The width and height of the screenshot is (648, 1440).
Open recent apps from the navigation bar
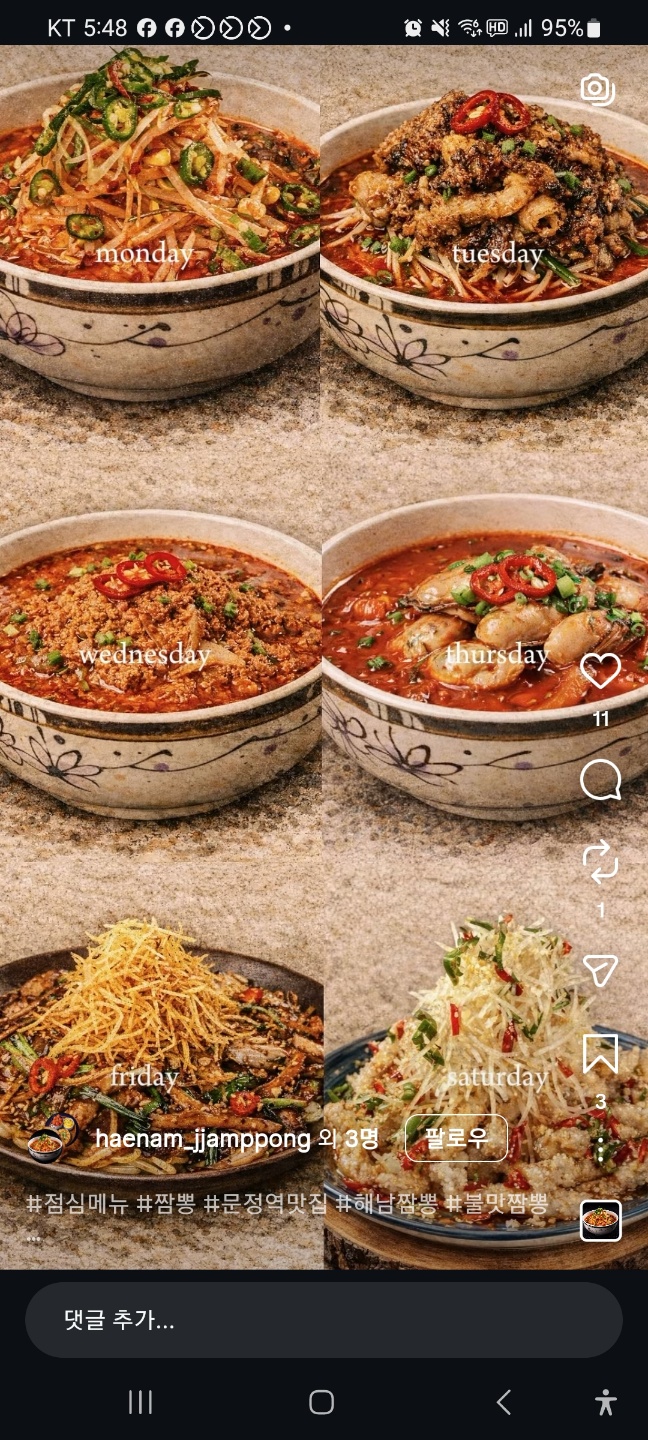[141, 1402]
